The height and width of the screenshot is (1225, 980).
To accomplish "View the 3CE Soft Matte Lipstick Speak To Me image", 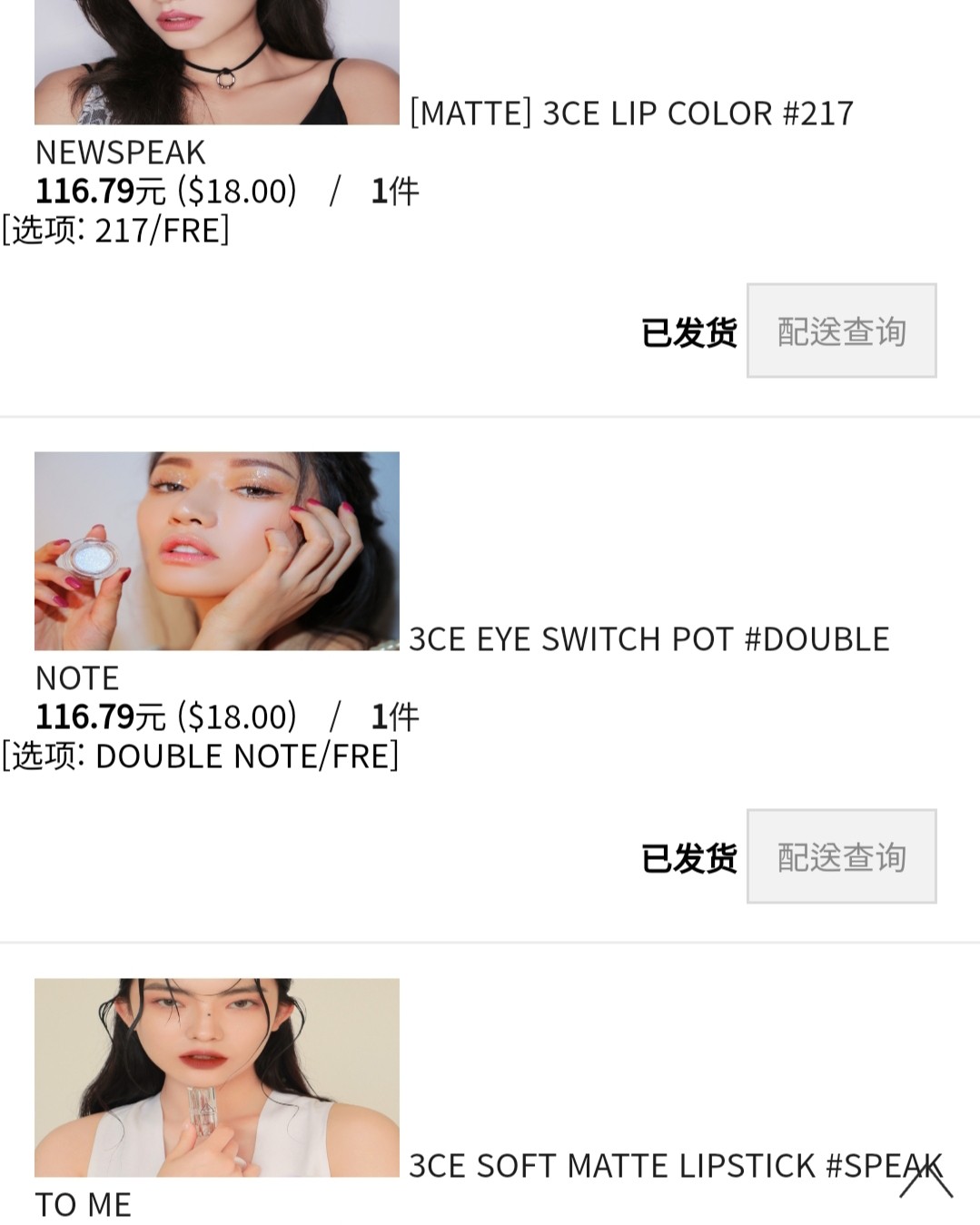I will tap(217, 1077).
